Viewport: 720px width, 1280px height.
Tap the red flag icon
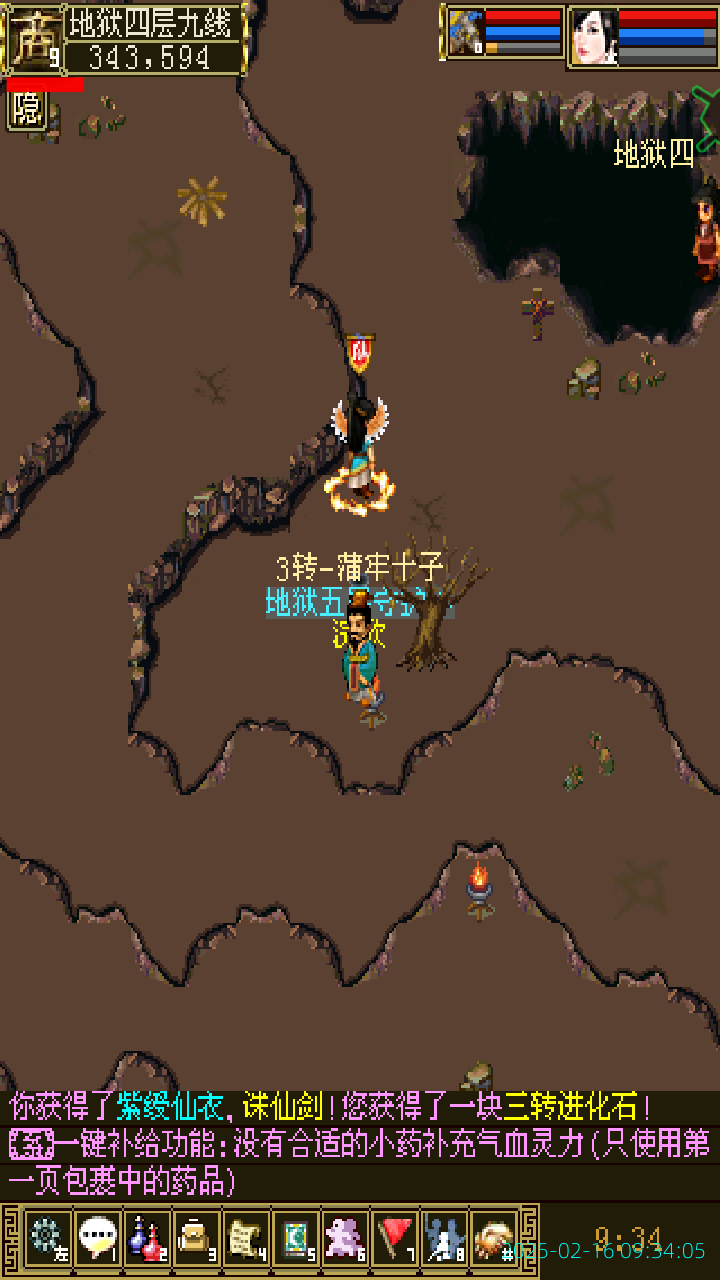[395, 1239]
